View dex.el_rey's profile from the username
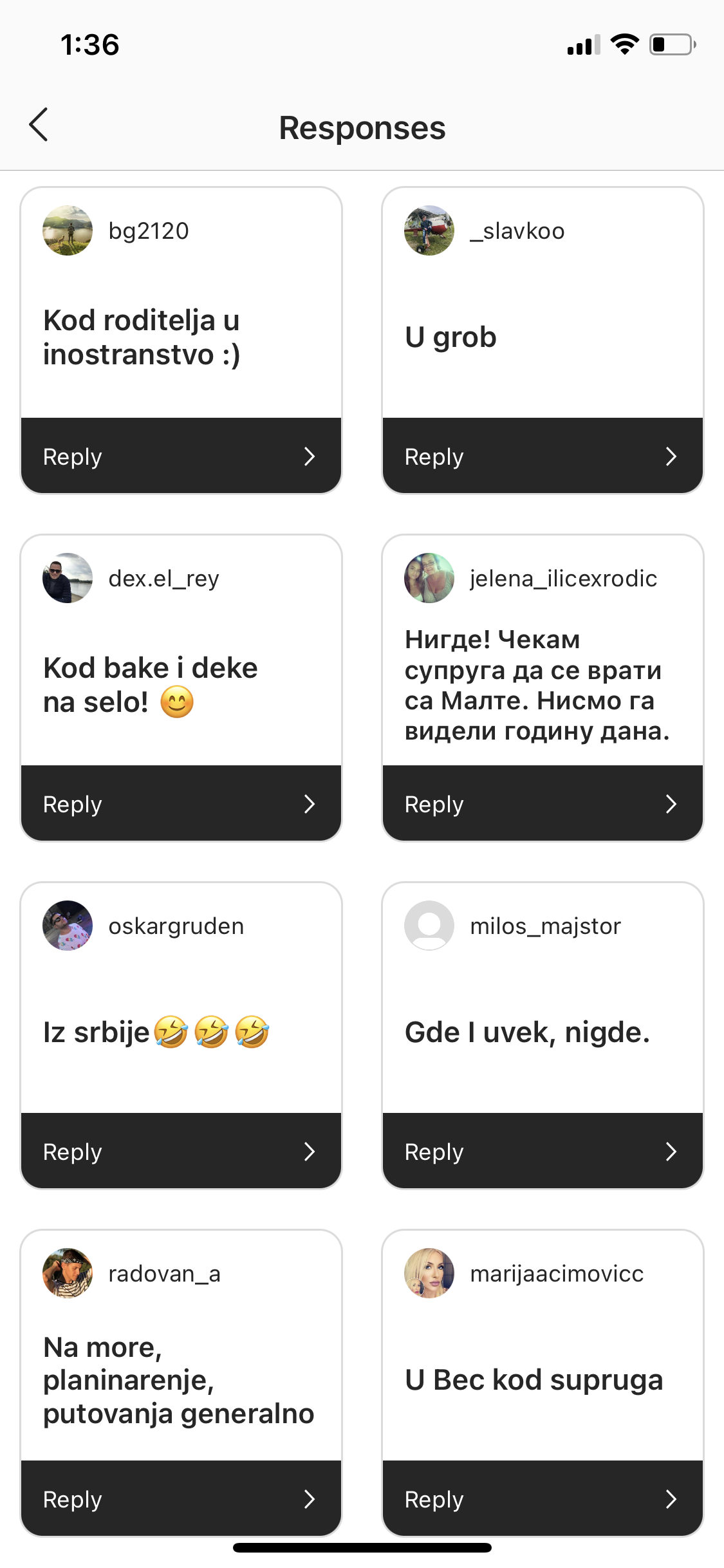Image resolution: width=724 pixels, height=1568 pixels. 163,579
